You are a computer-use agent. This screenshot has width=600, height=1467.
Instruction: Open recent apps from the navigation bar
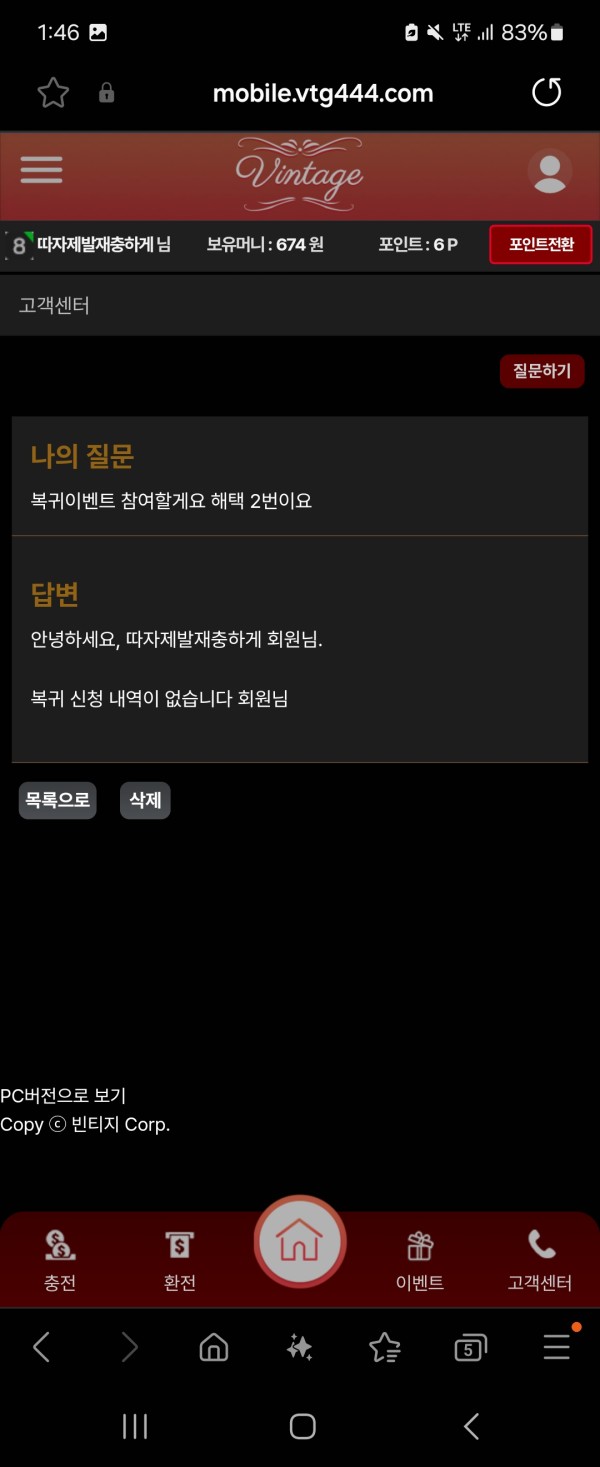(134, 1427)
